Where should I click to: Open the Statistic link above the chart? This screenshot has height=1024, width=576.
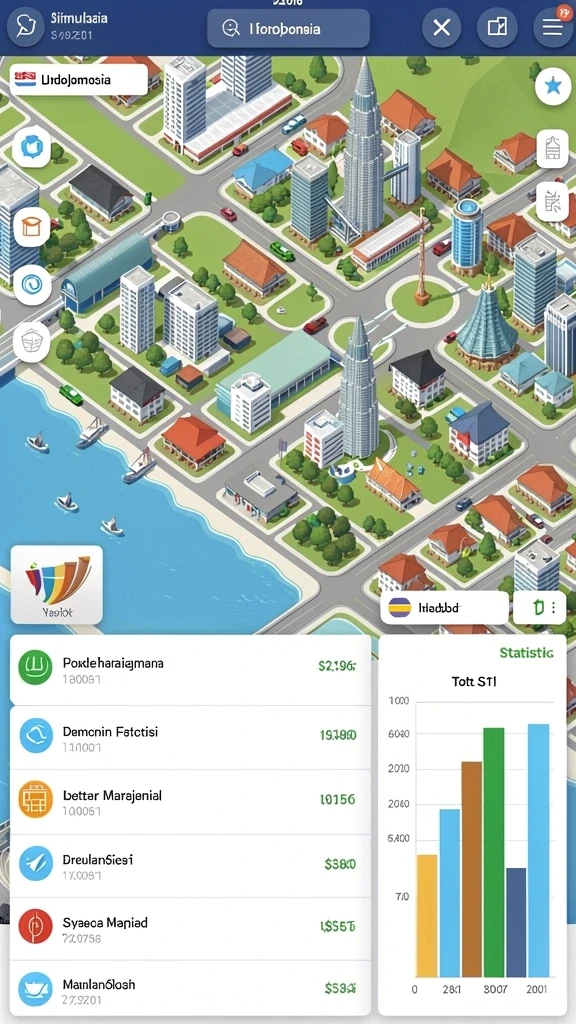(526, 652)
